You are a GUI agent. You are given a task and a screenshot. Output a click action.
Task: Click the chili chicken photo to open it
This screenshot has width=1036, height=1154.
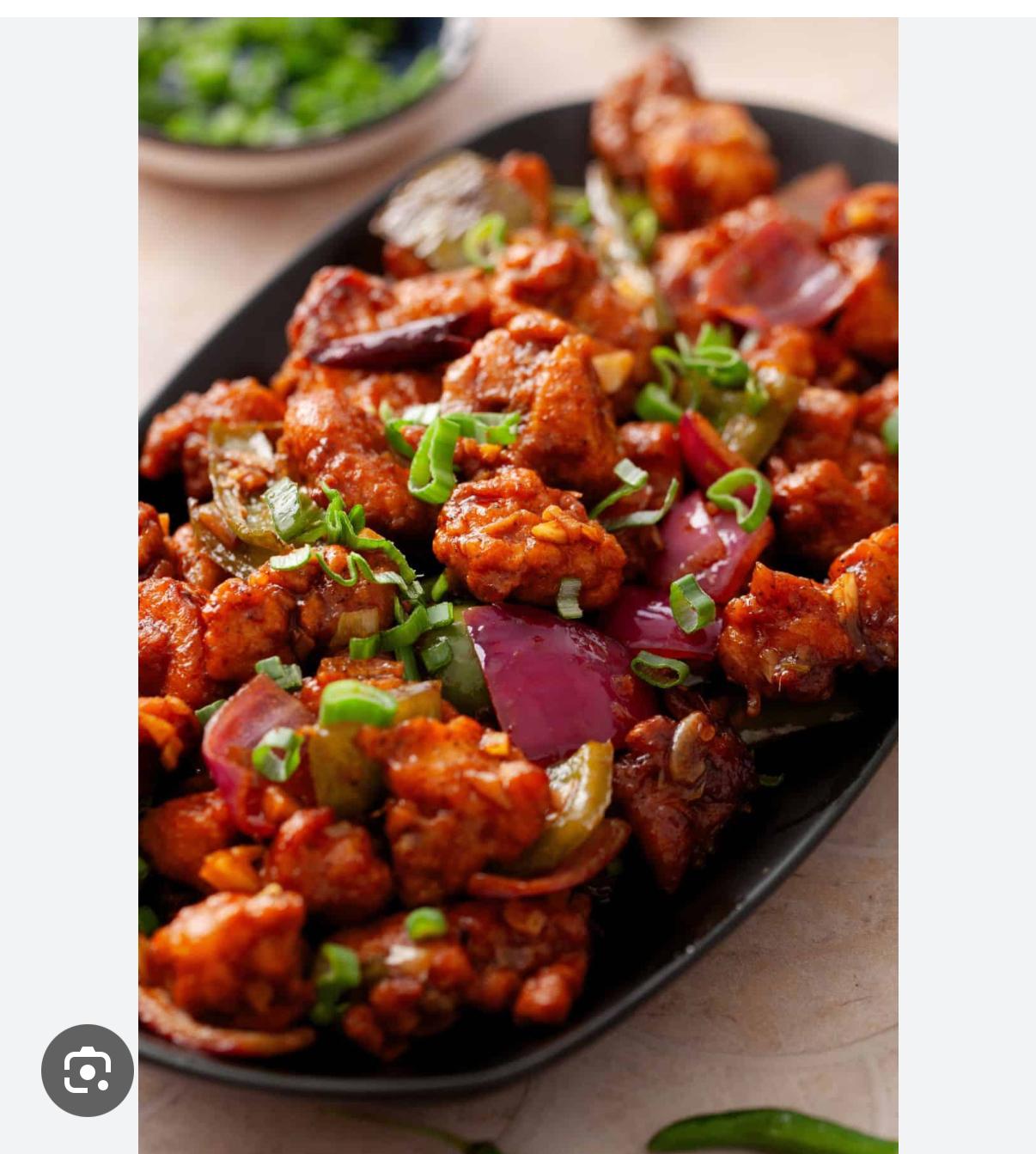coord(515,576)
